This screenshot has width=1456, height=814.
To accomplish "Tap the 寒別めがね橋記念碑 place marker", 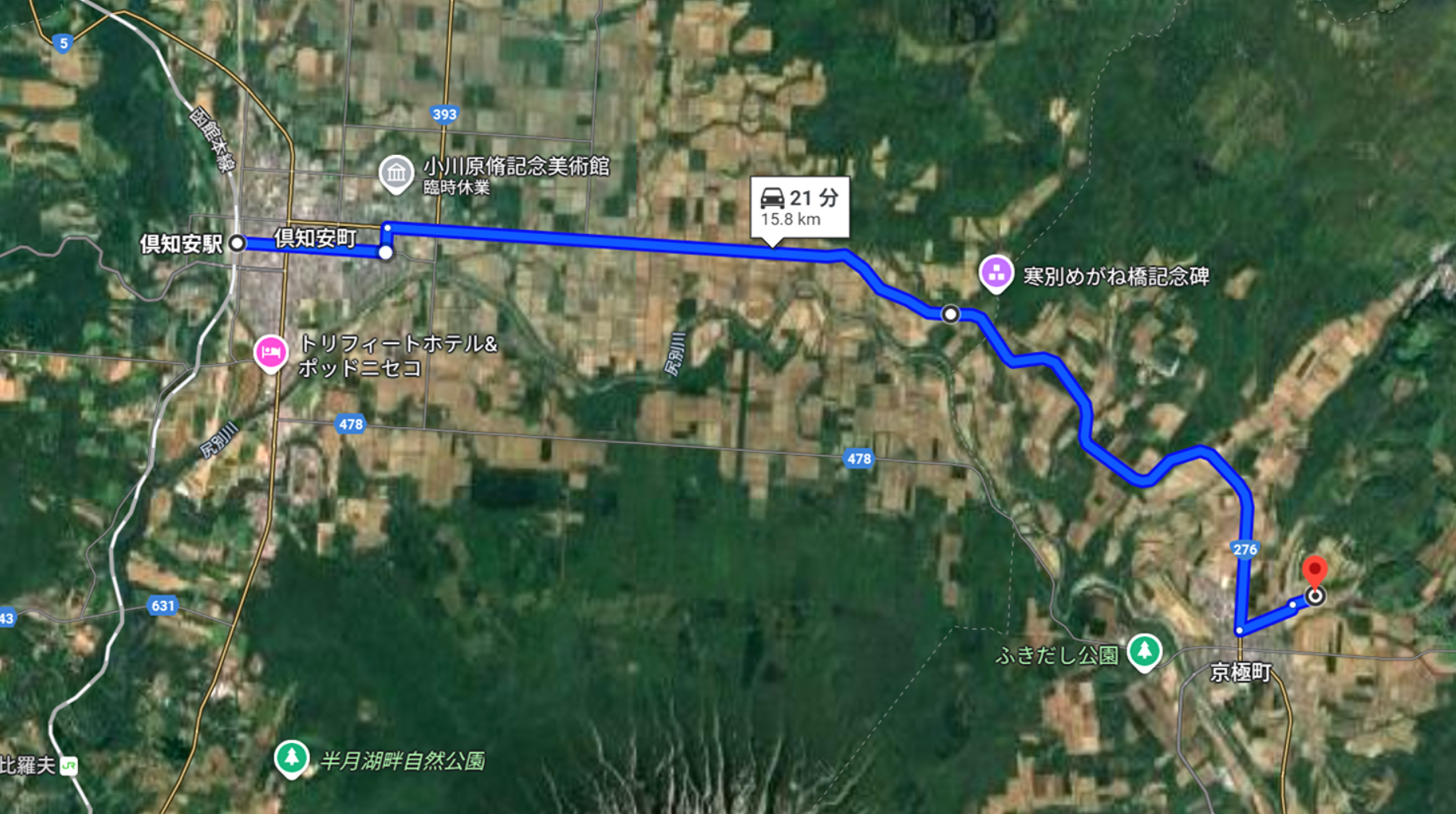I will tap(996, 272).
